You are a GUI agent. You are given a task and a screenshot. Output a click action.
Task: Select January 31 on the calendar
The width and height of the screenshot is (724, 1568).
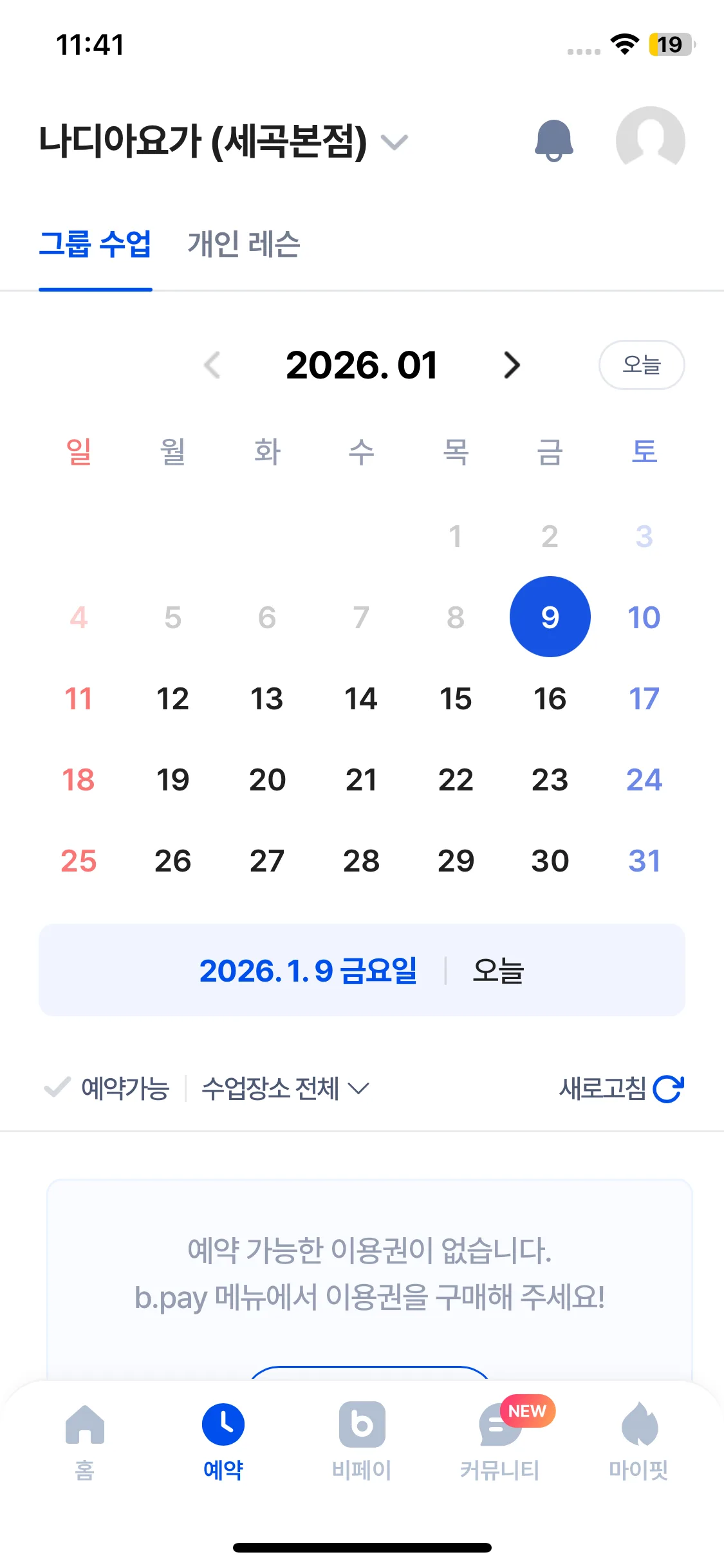(644, 861)
